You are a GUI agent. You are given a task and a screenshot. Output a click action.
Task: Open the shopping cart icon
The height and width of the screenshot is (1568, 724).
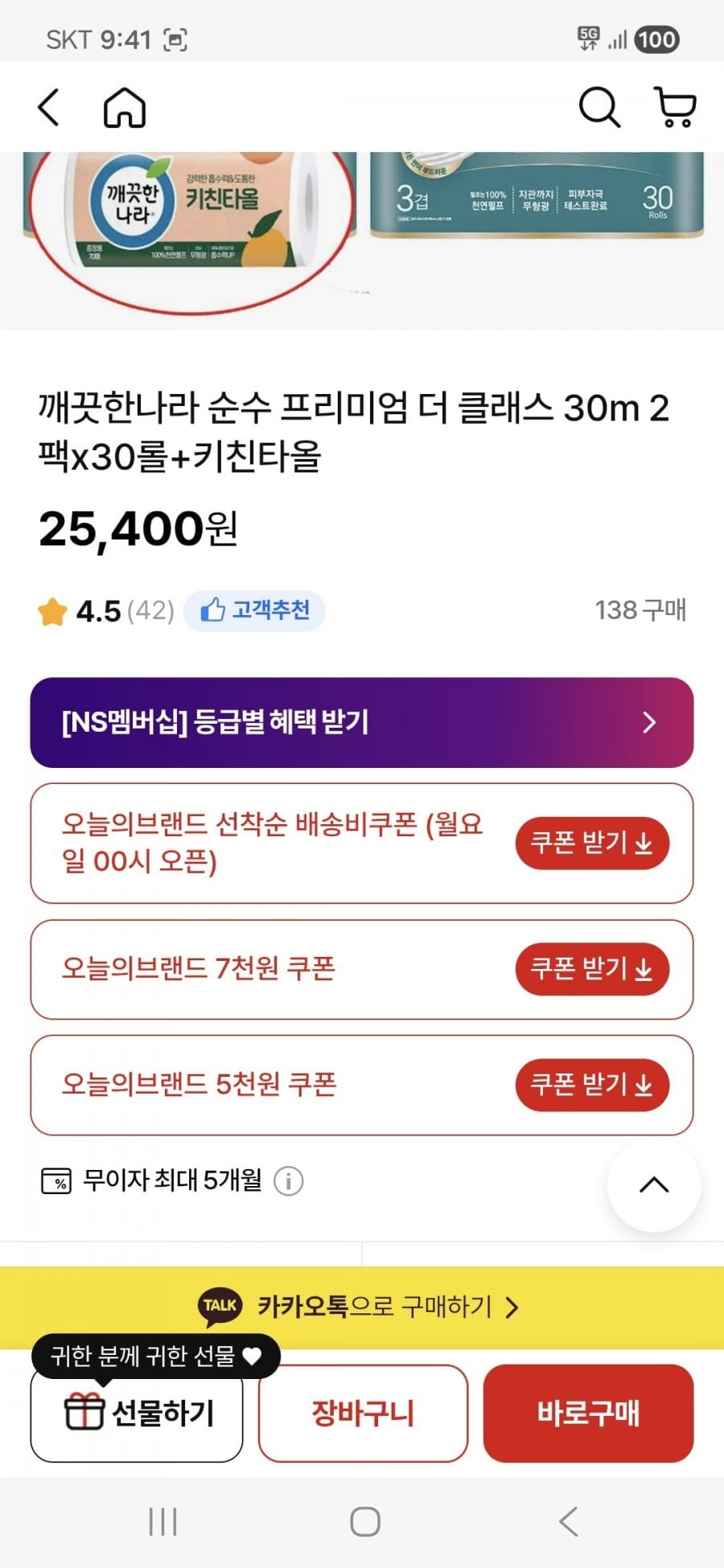(676, 108)
